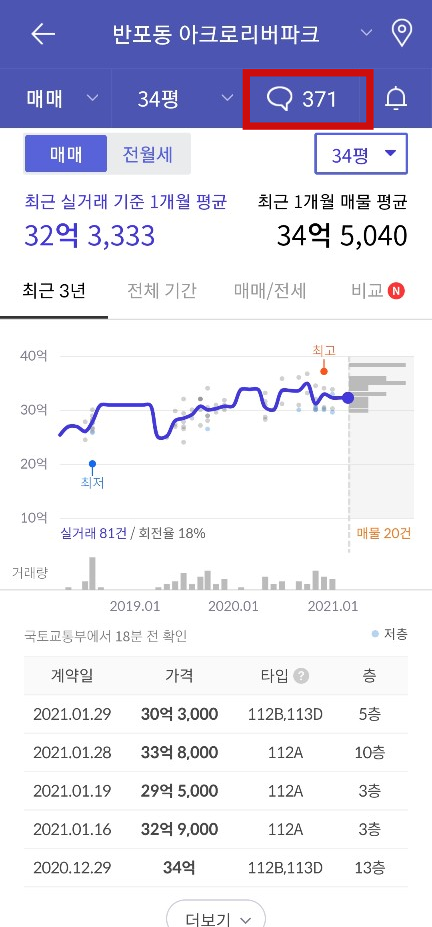The width and height of the screenshot is (432, 927).
Task: Switch to the 전체 기간 tab
Action: 162,291
